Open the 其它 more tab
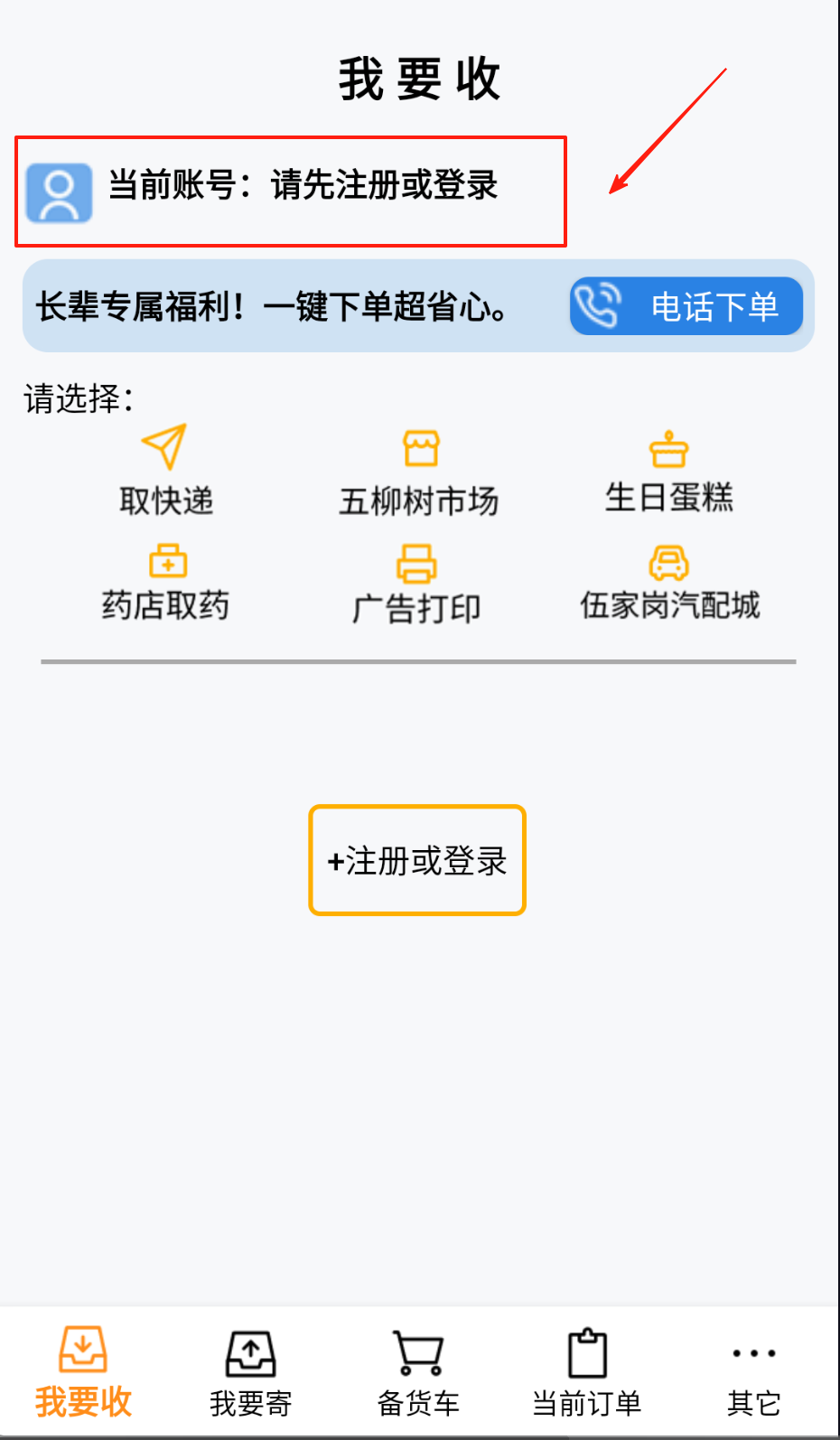The image size is (840, 1440). tap(753, 1372)
